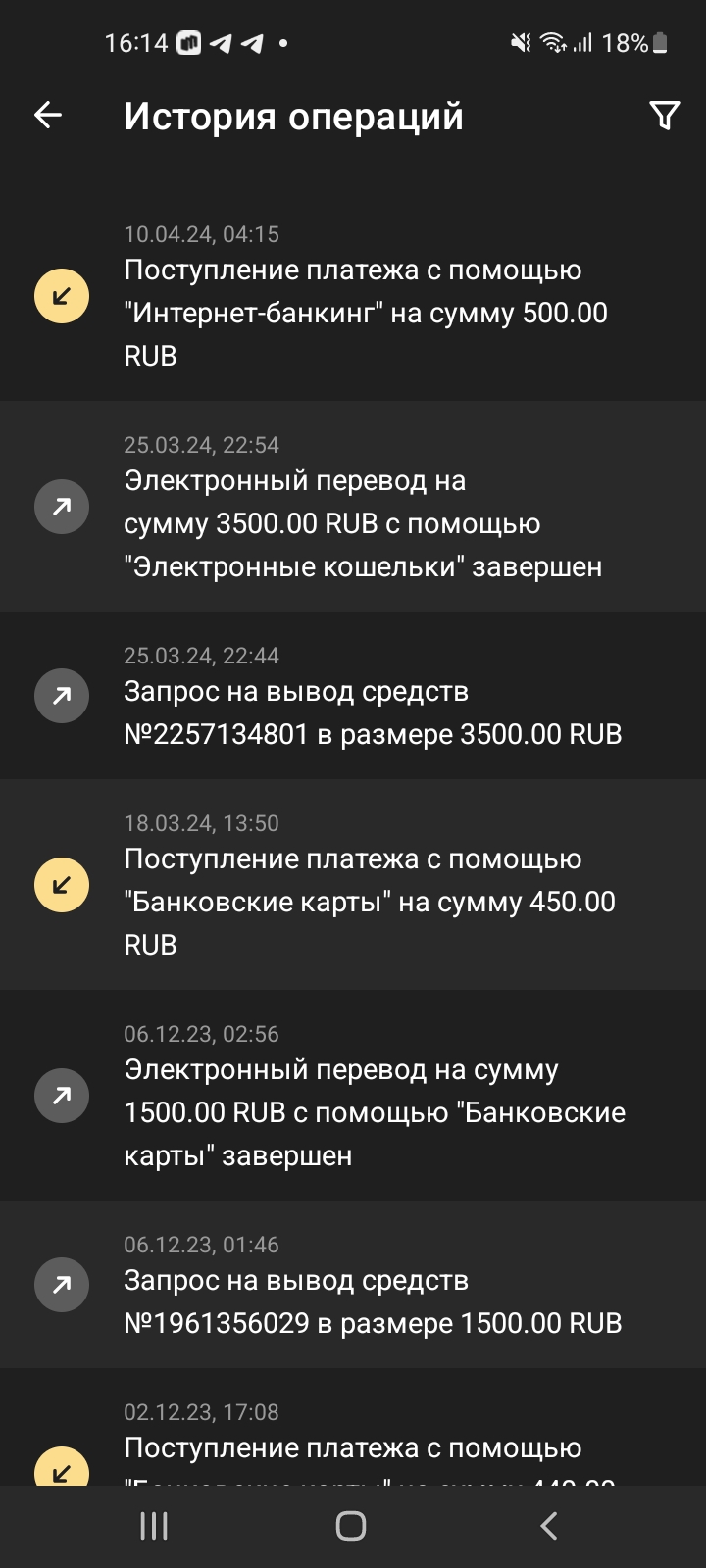Screen dimensions: 706x1568
Task: Tap the withdrawal request icon dated 25.03.24, 22:44
Action: tap(62, 696)
